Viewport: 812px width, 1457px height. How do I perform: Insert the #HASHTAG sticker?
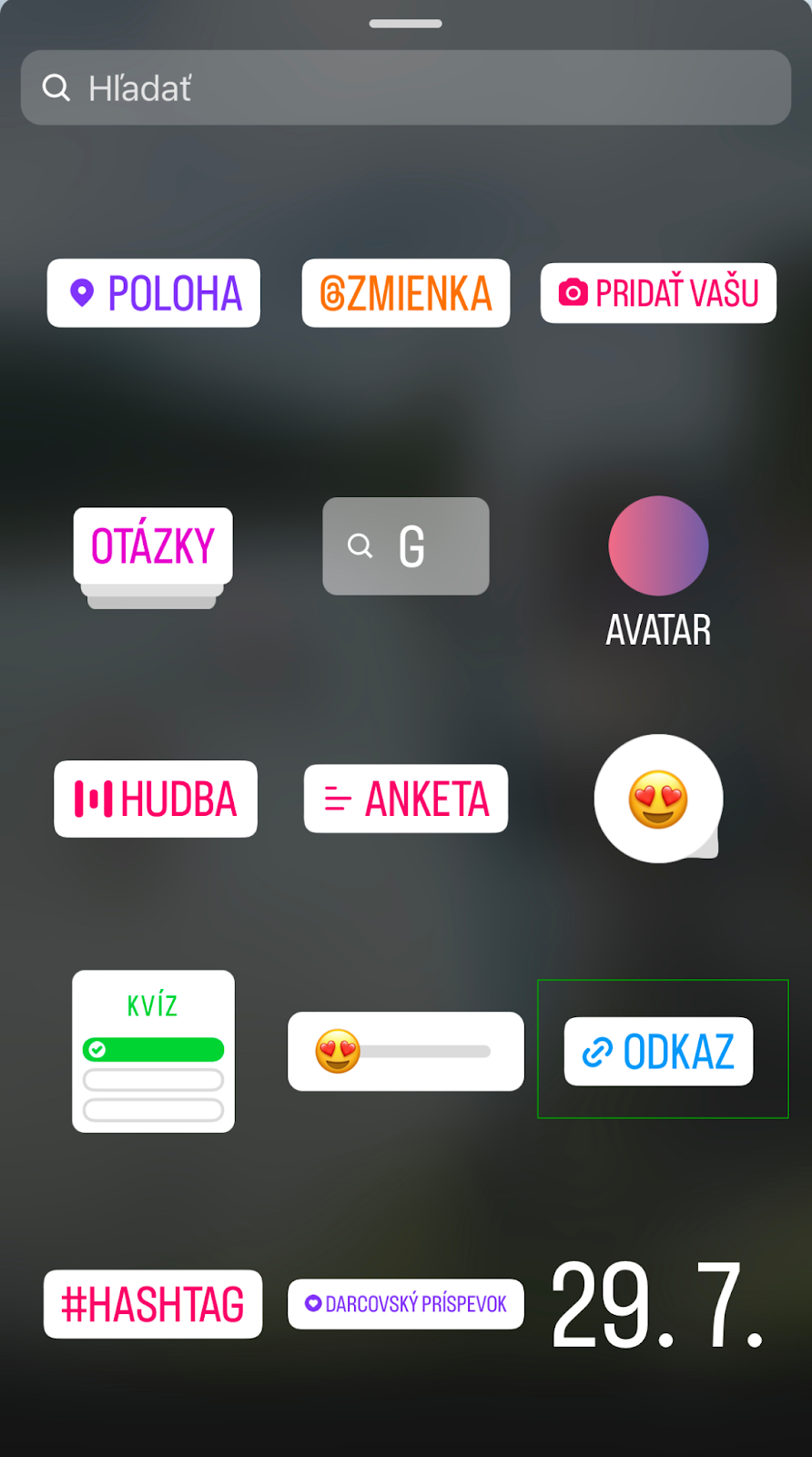tap(153, 1304)
